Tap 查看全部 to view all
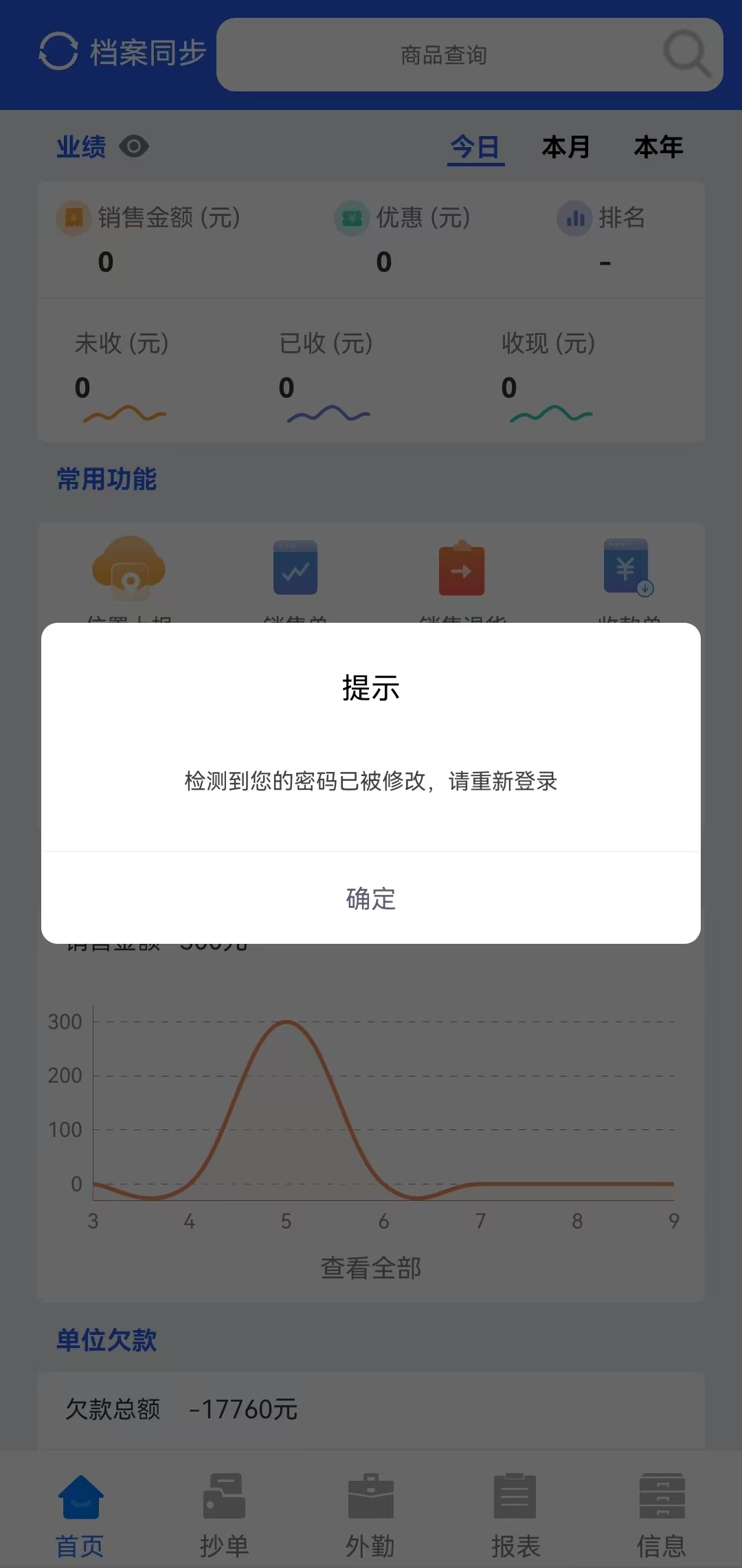The width and height of the screenshot is (742, 1568). [371, 1268]
